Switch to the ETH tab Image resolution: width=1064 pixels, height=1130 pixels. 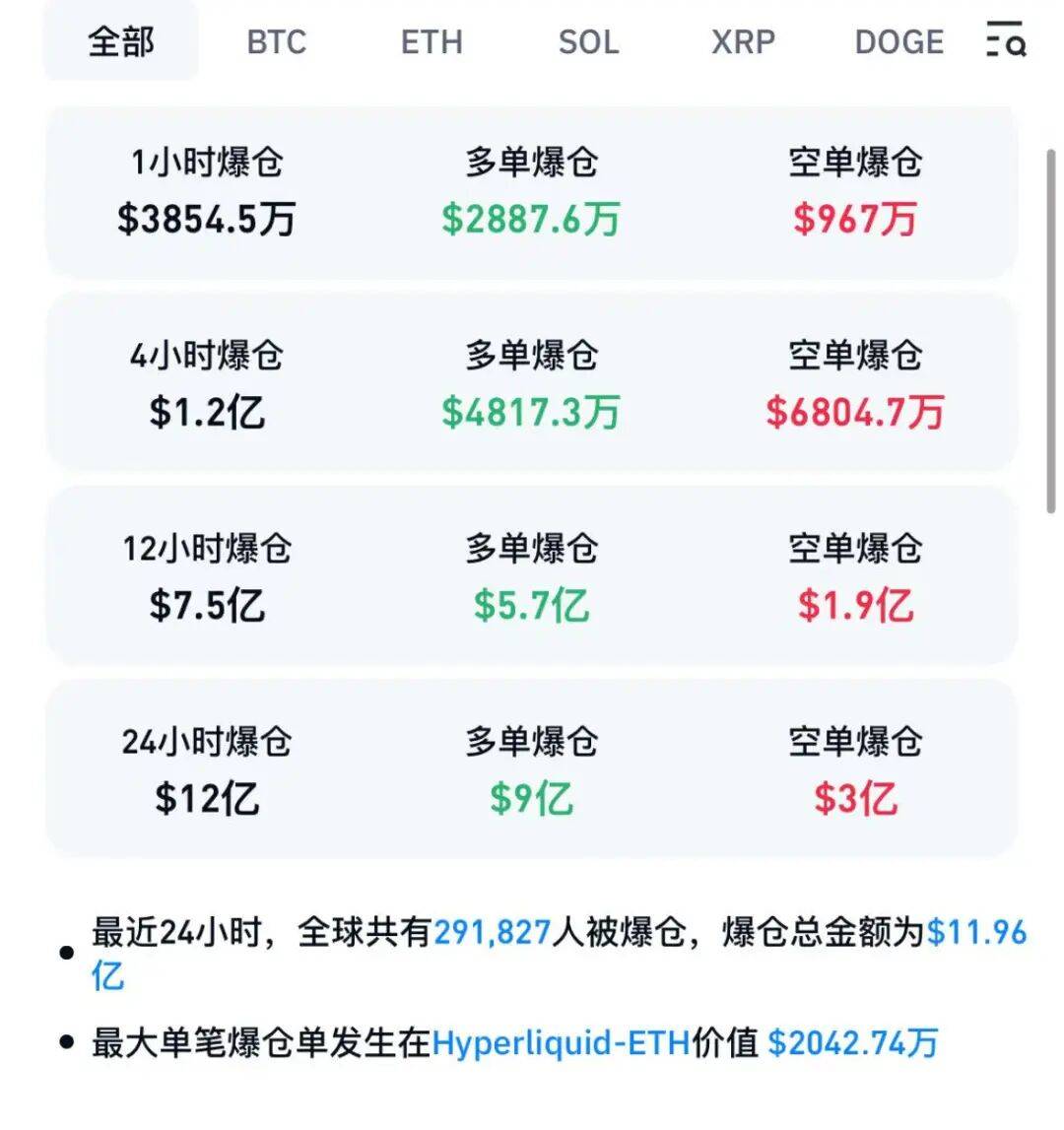432,41
